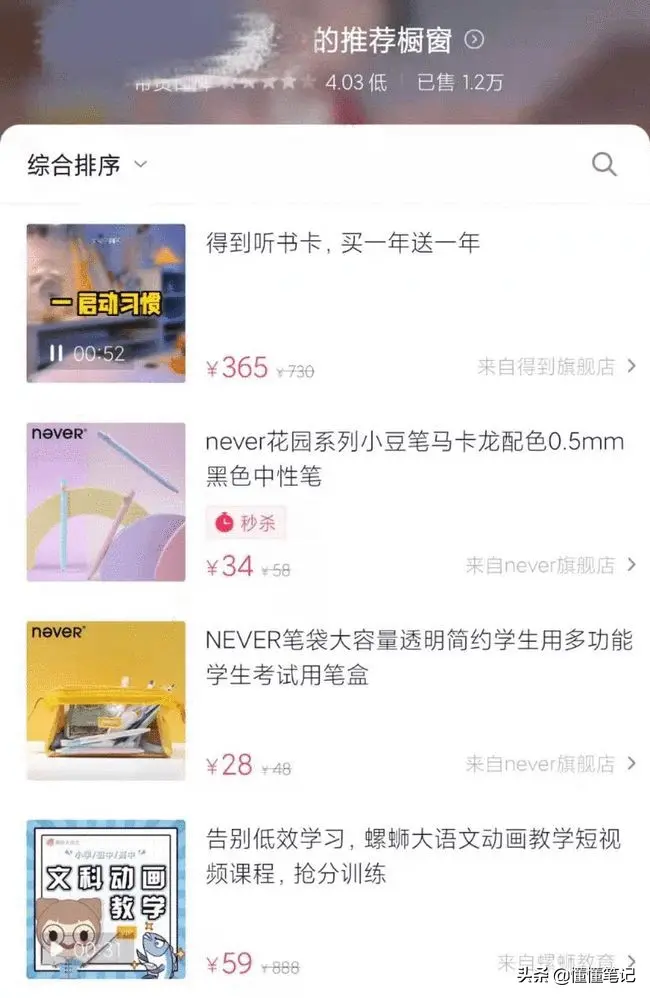Image resolution: width=650 pixels, height=998 pixels.
Task: Visit never旗舰店 from the ¥34 pen
Action: pos(550,566)
